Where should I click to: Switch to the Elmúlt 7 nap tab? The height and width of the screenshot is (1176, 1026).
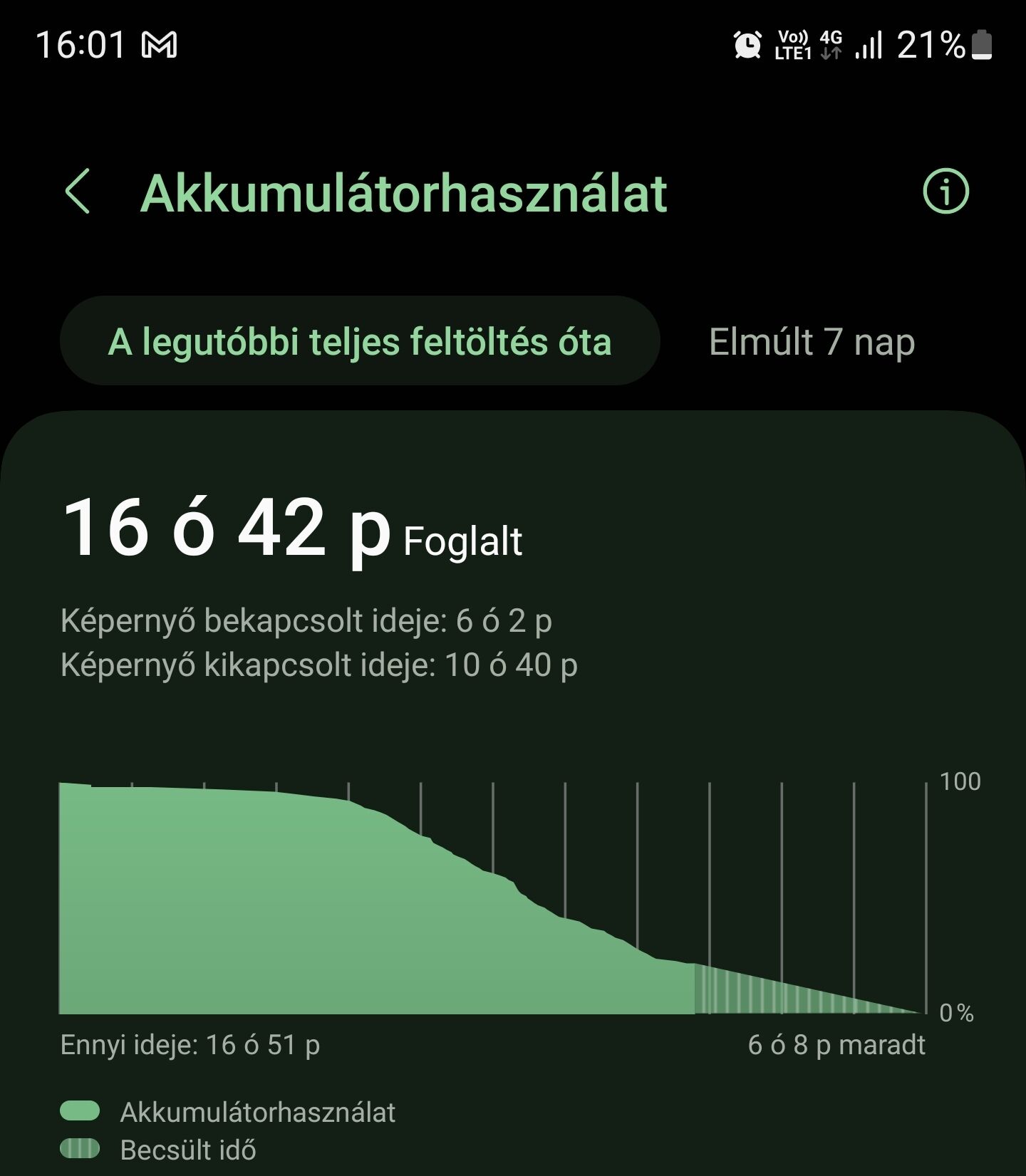click(x=812, y=342)
